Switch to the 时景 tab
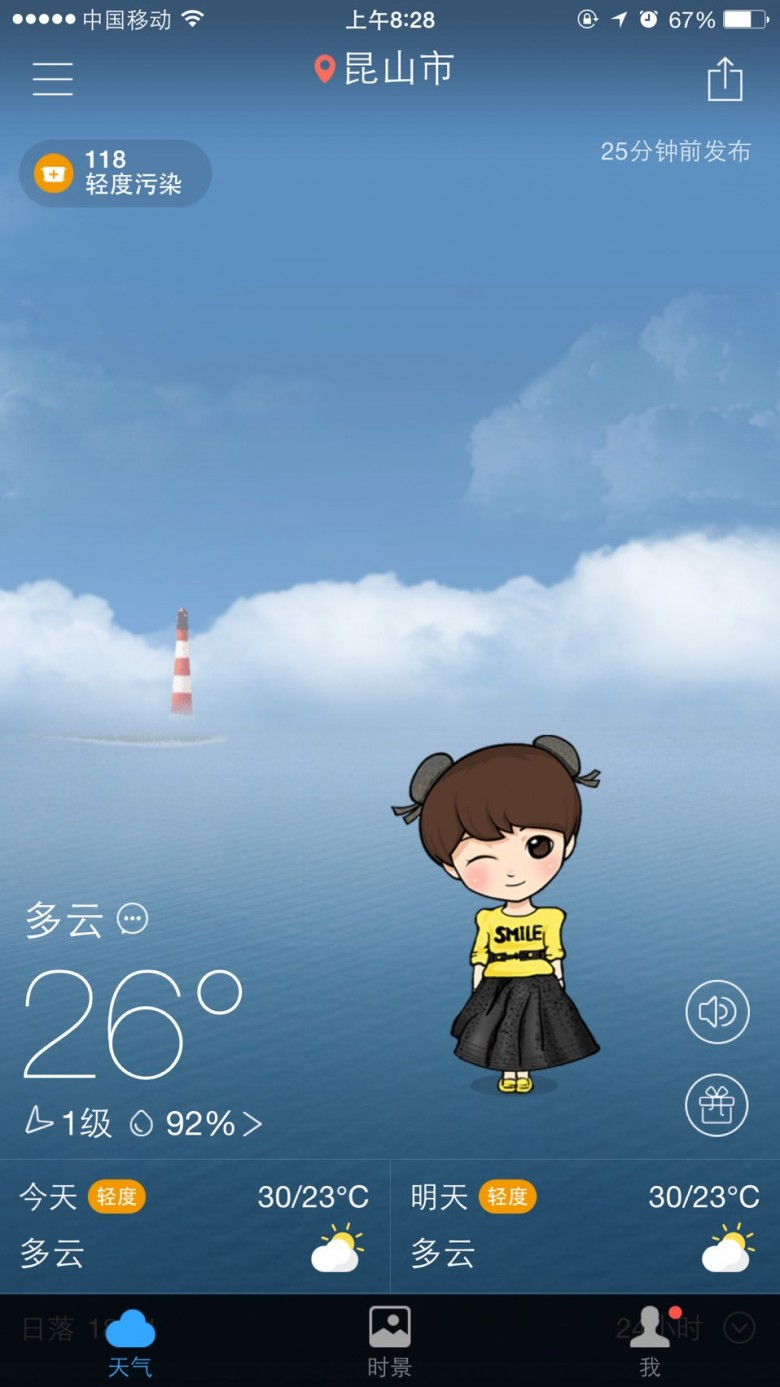The image size is (780, 1387). point(390,1341)
